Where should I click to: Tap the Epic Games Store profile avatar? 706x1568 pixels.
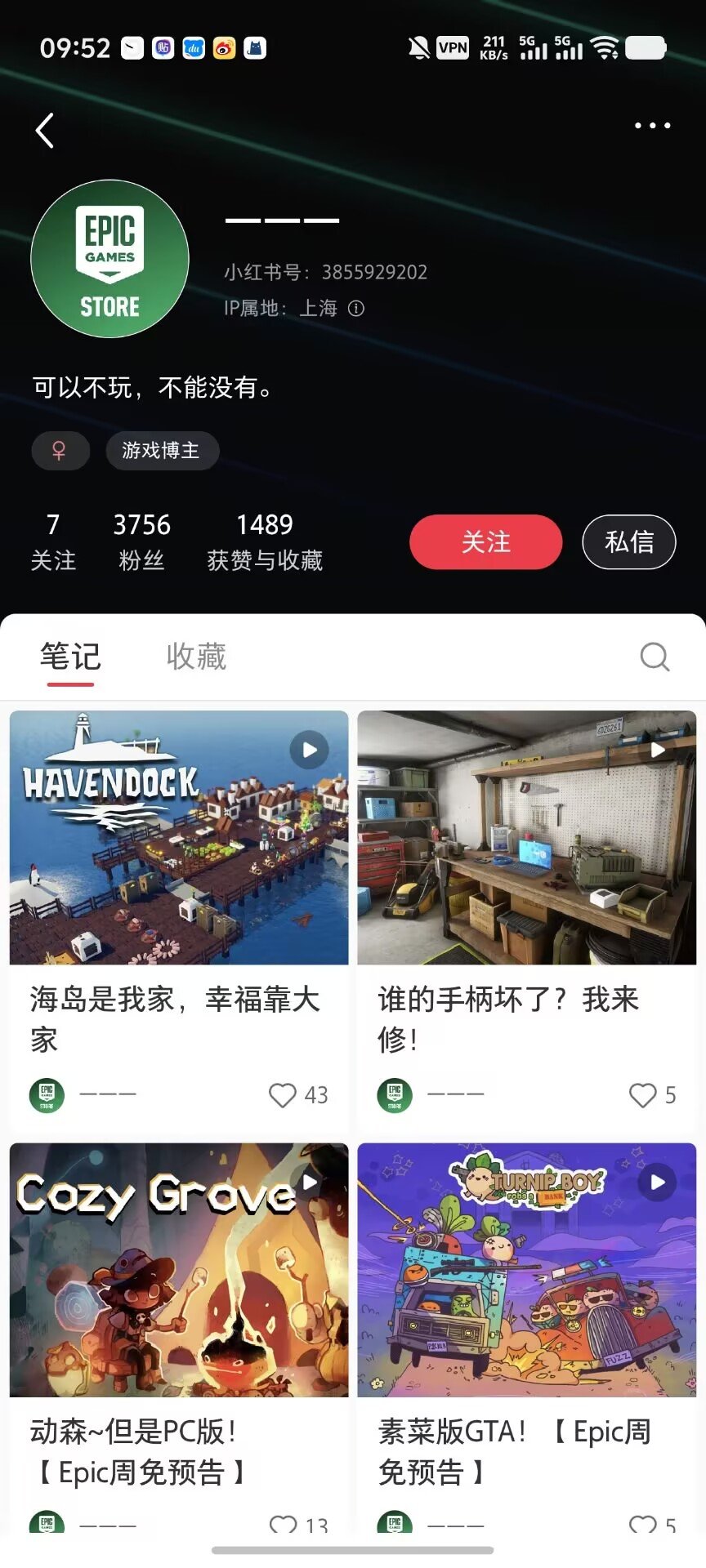pyautogui.click(x=110, y=260)
